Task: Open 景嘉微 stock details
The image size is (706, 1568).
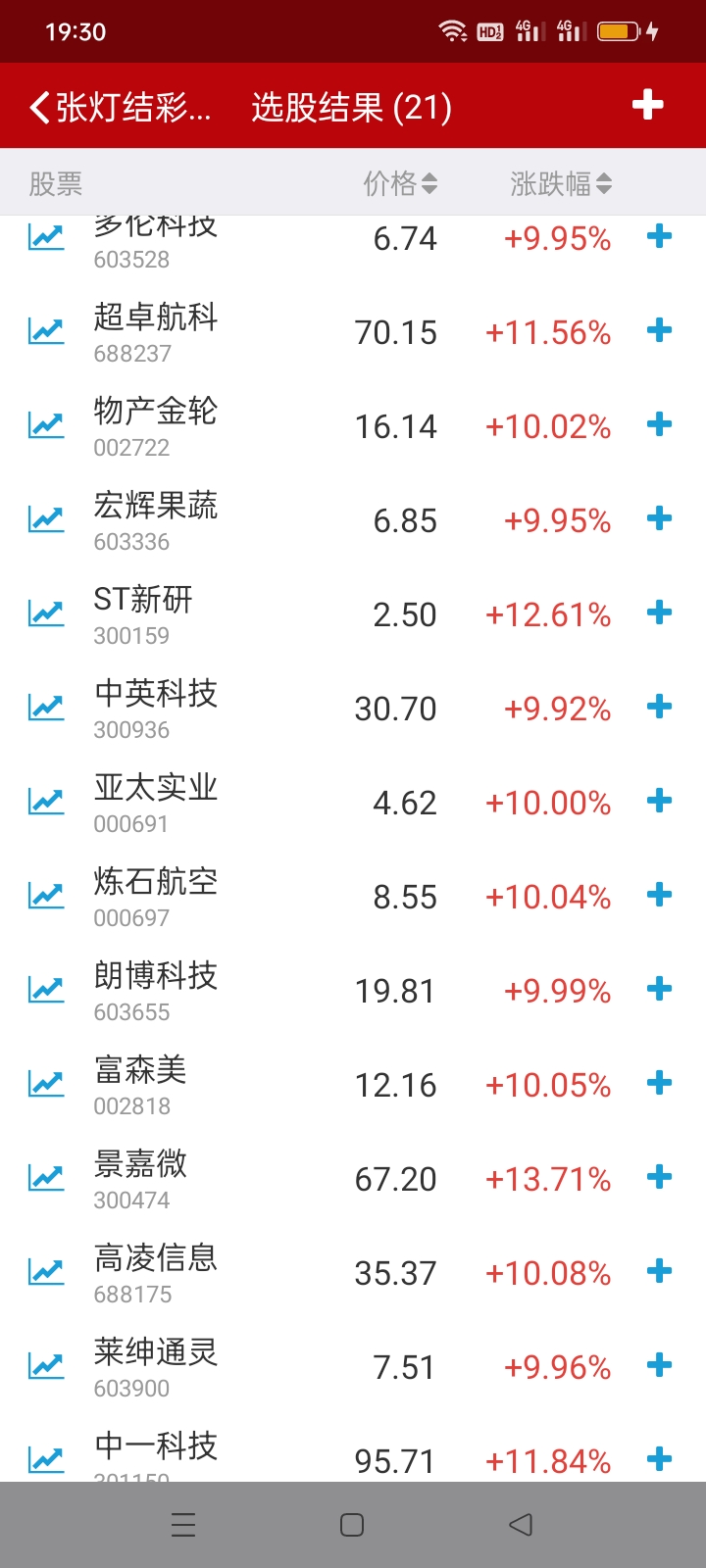Action: 140,1178
